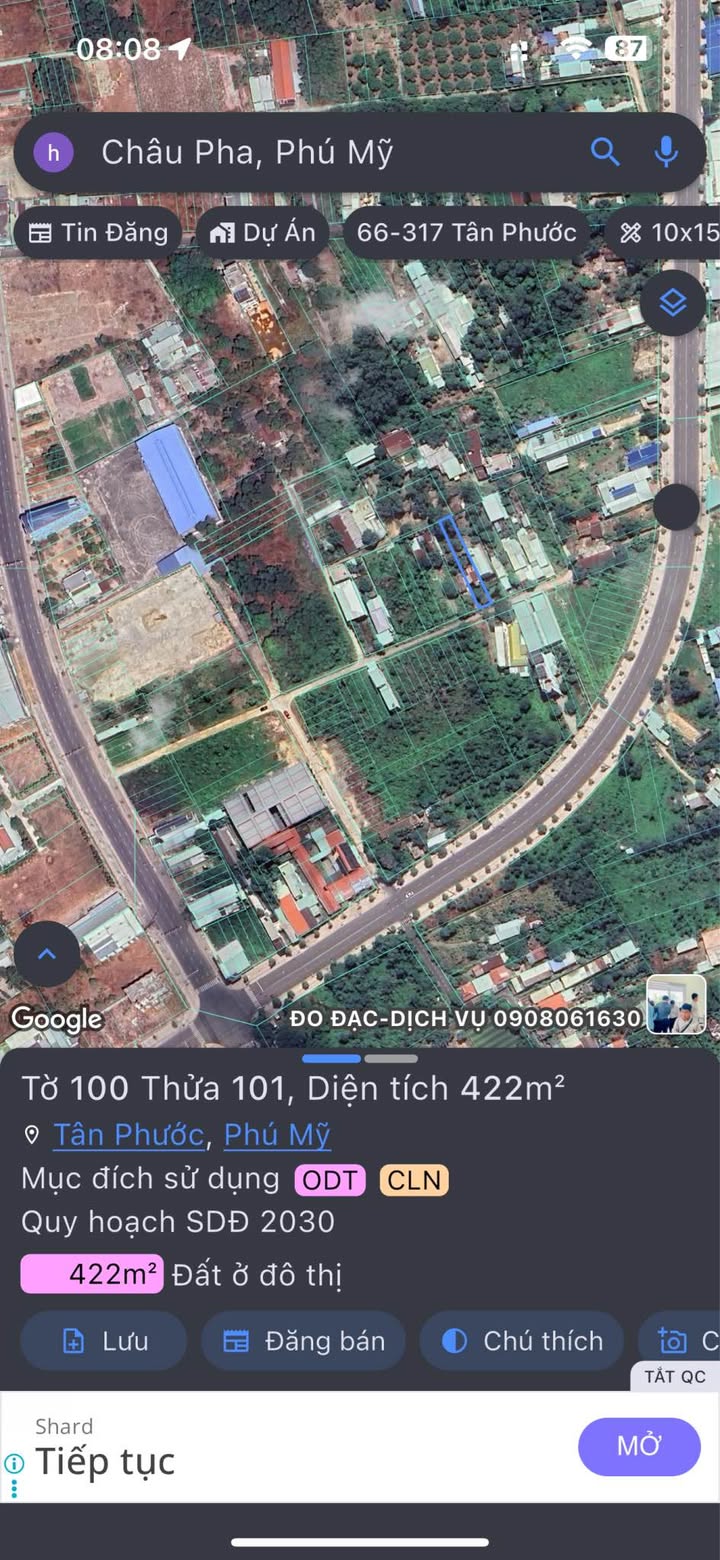
Task: Tap the Châu Pha, Phú Mỹ search field
Action: click(x=300, y=152)
